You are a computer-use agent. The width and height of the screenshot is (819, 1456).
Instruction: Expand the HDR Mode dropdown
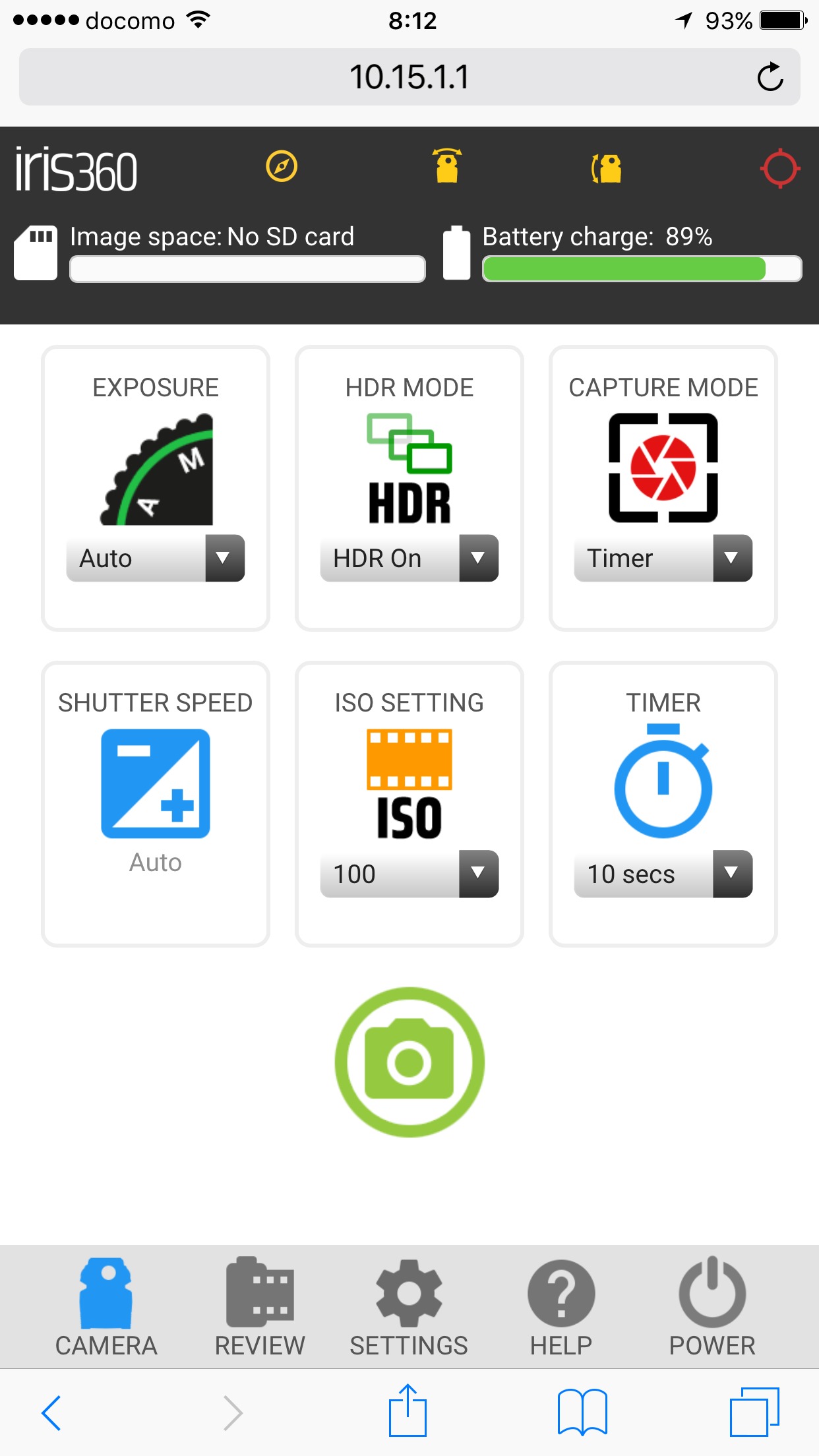tap(409, 558)
